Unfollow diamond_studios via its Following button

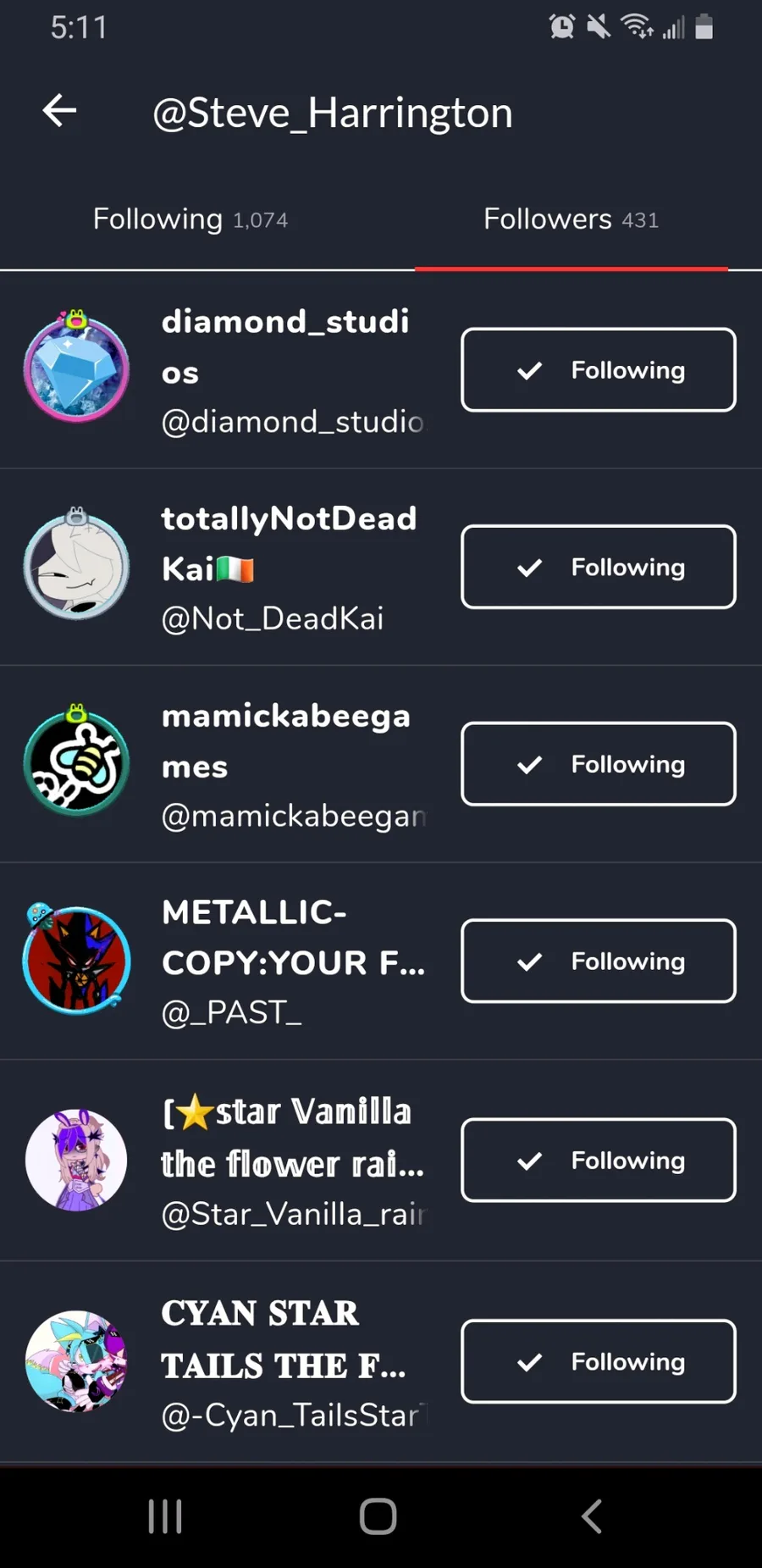pos(598,370)
